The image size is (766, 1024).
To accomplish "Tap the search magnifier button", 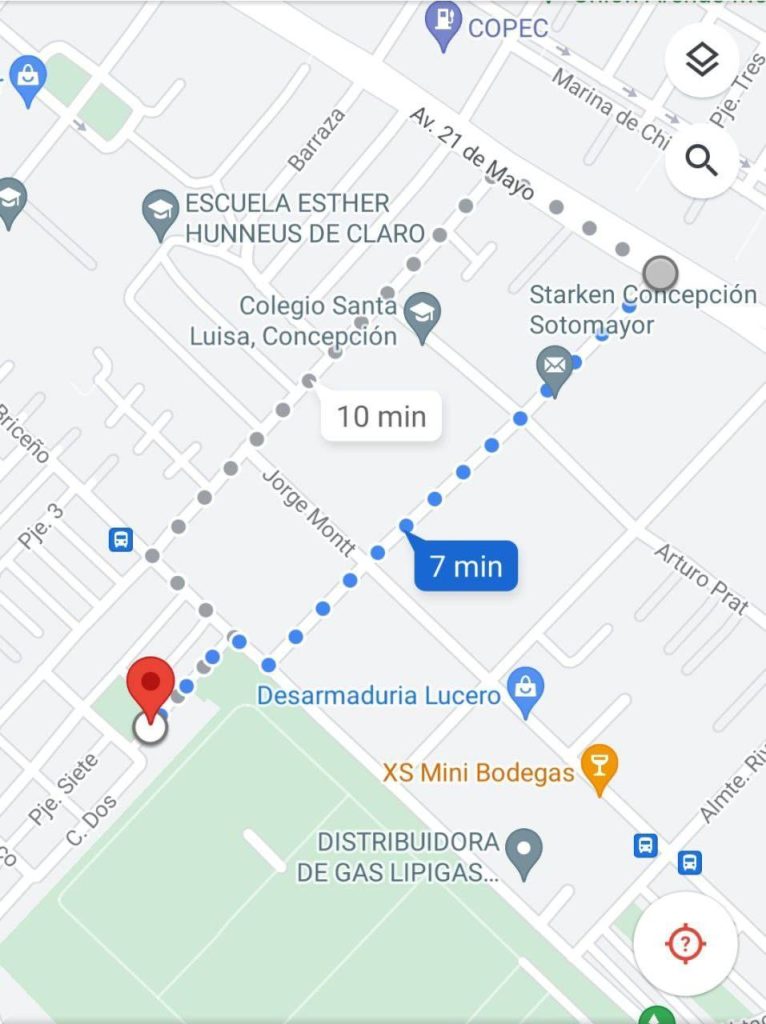I will [702, 160].
